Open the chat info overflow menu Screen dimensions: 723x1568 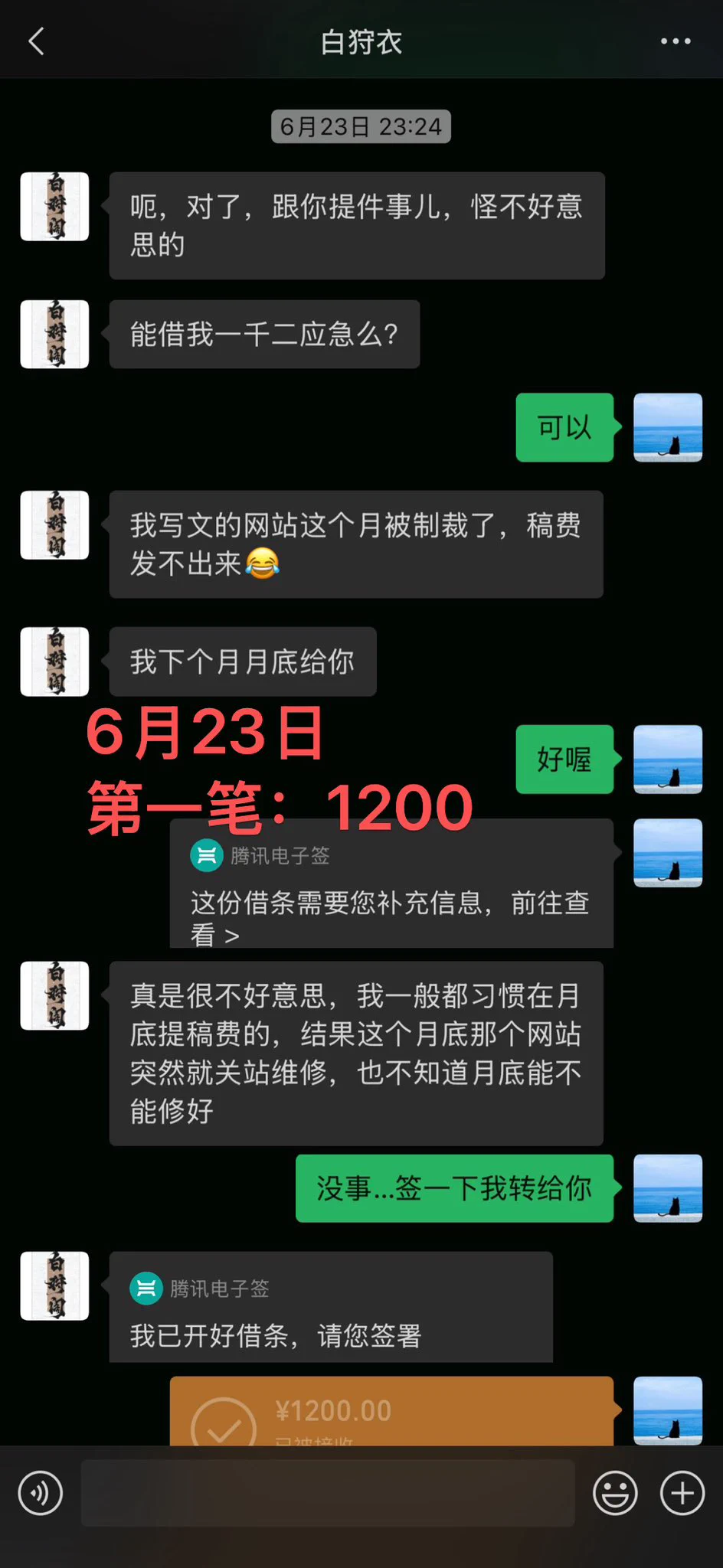click(x=675, y=41)
